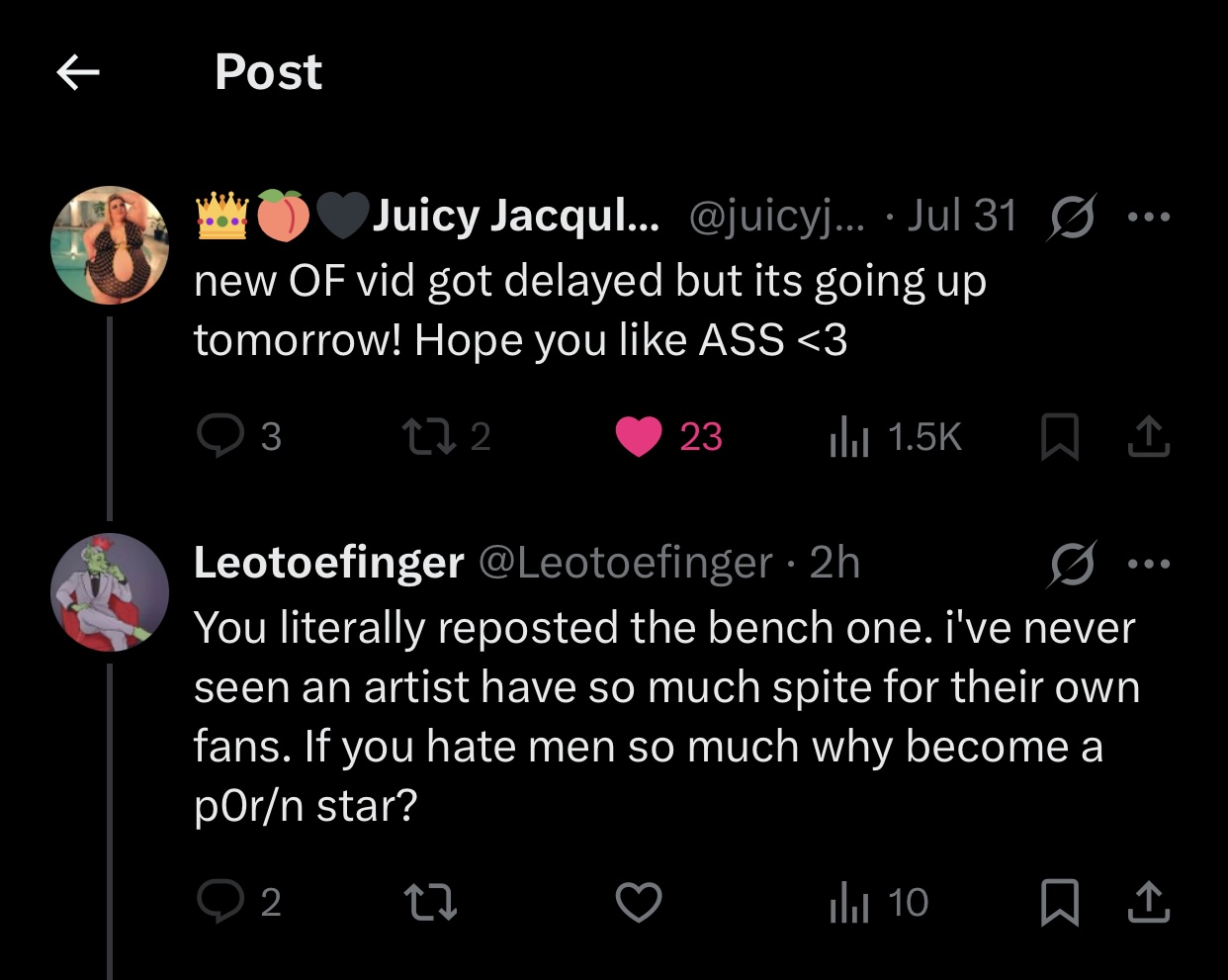Bookmark Leotoefinger's reply
1228x980 pixels.
[x=1059, y=902]
